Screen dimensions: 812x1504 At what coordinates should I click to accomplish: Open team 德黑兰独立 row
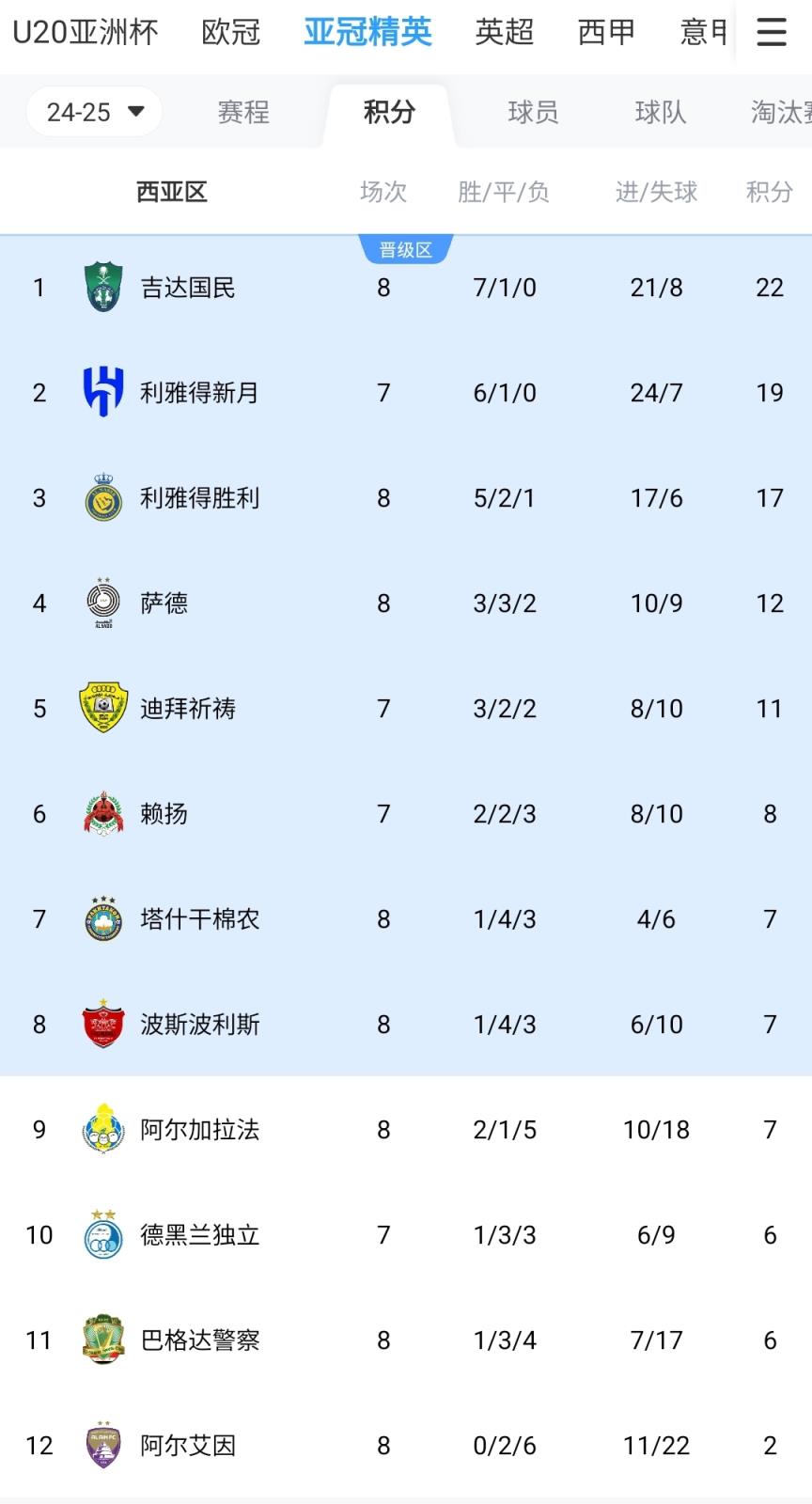(406, 1235)
